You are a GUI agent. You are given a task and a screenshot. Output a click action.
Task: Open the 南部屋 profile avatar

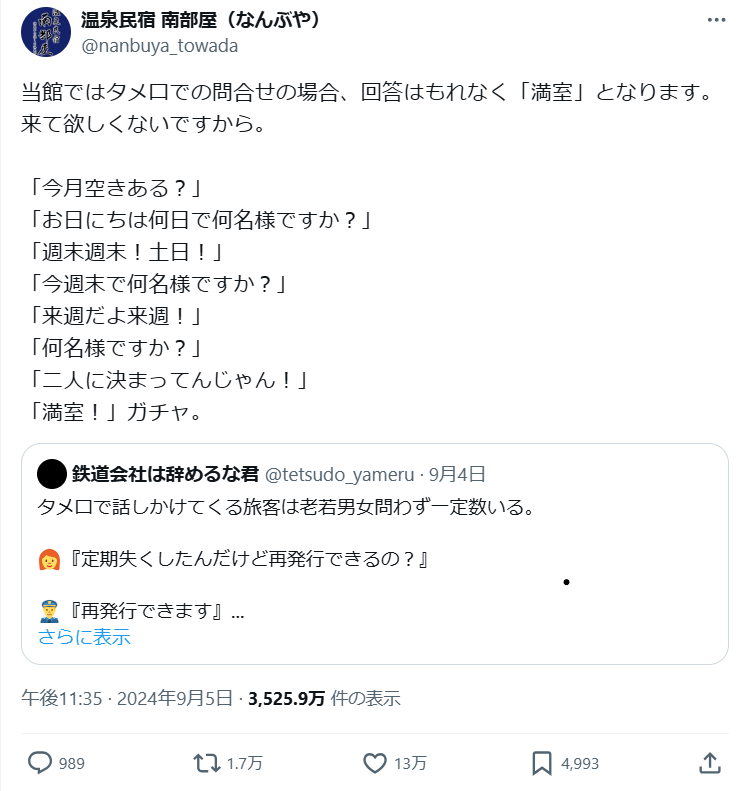(x=46, y=31)
